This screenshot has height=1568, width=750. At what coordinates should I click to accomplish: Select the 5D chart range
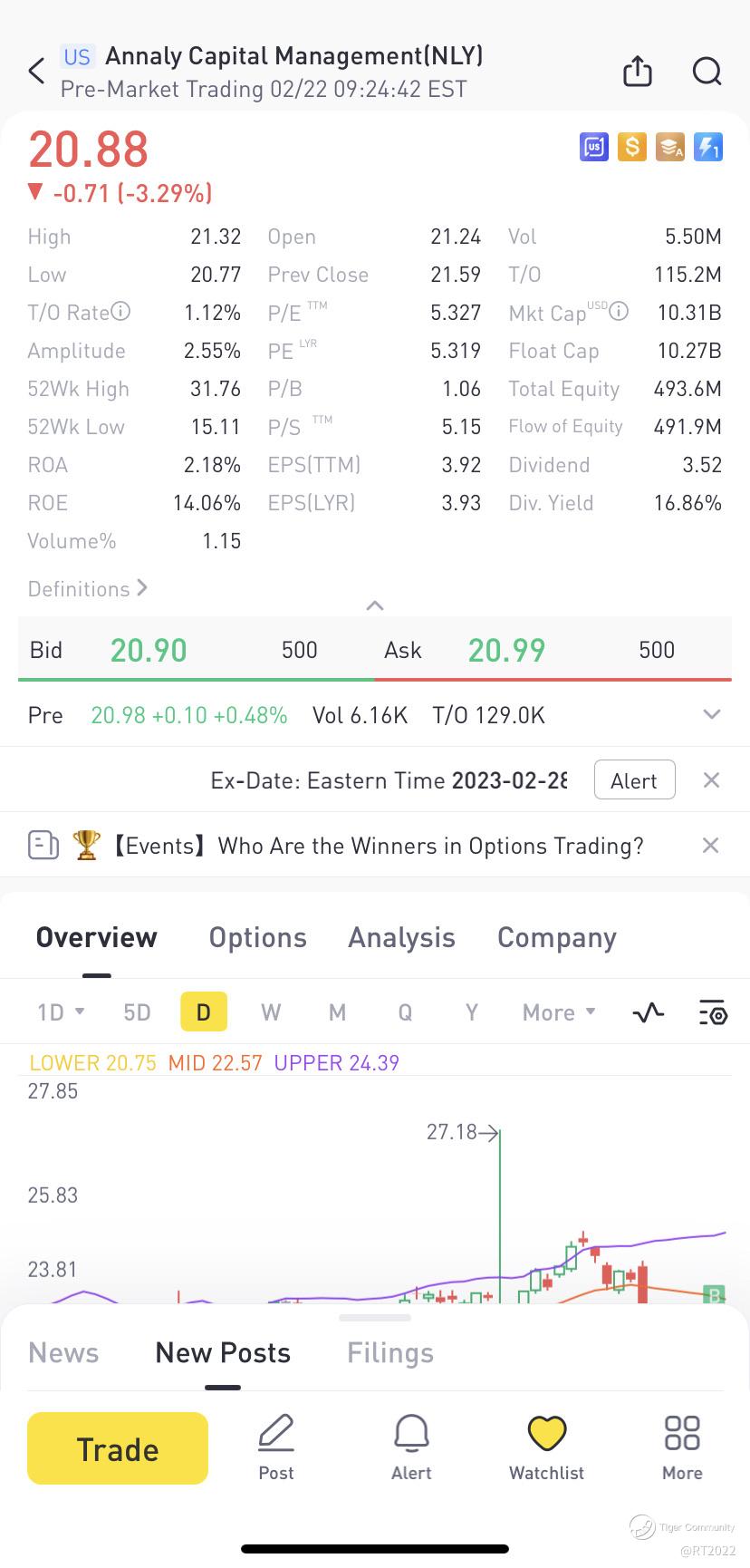(x=137, y=1012)
